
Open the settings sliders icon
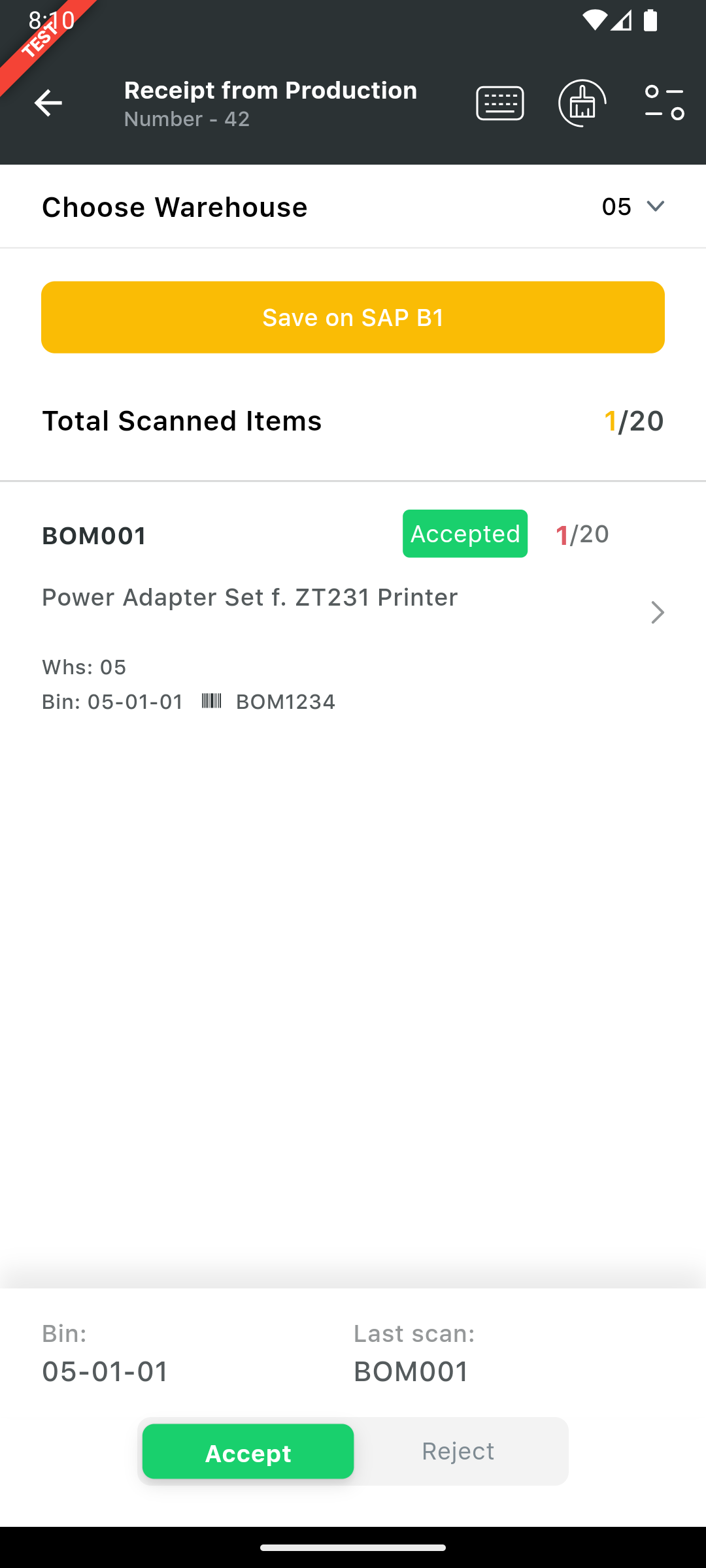663,103
